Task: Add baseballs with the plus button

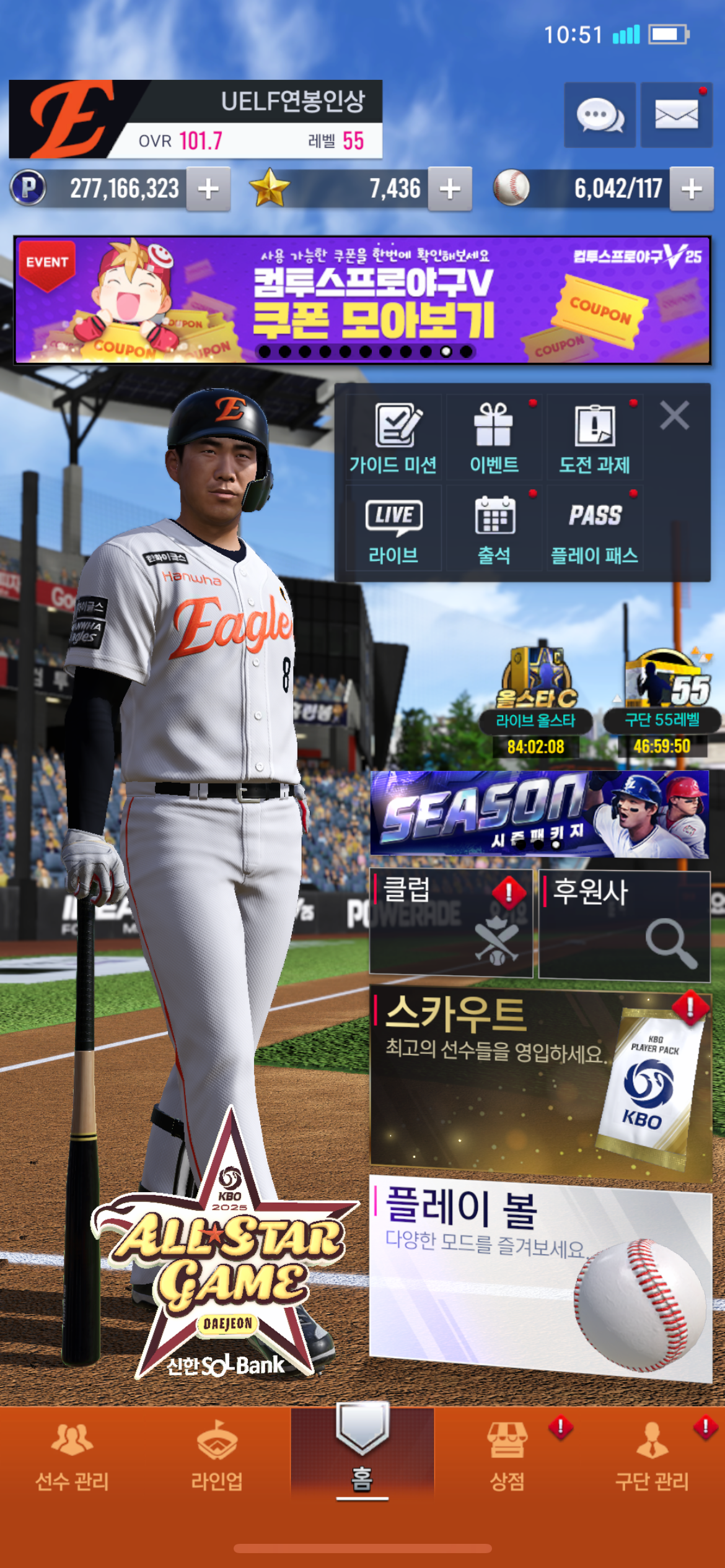Action: [x=691, y=189]
